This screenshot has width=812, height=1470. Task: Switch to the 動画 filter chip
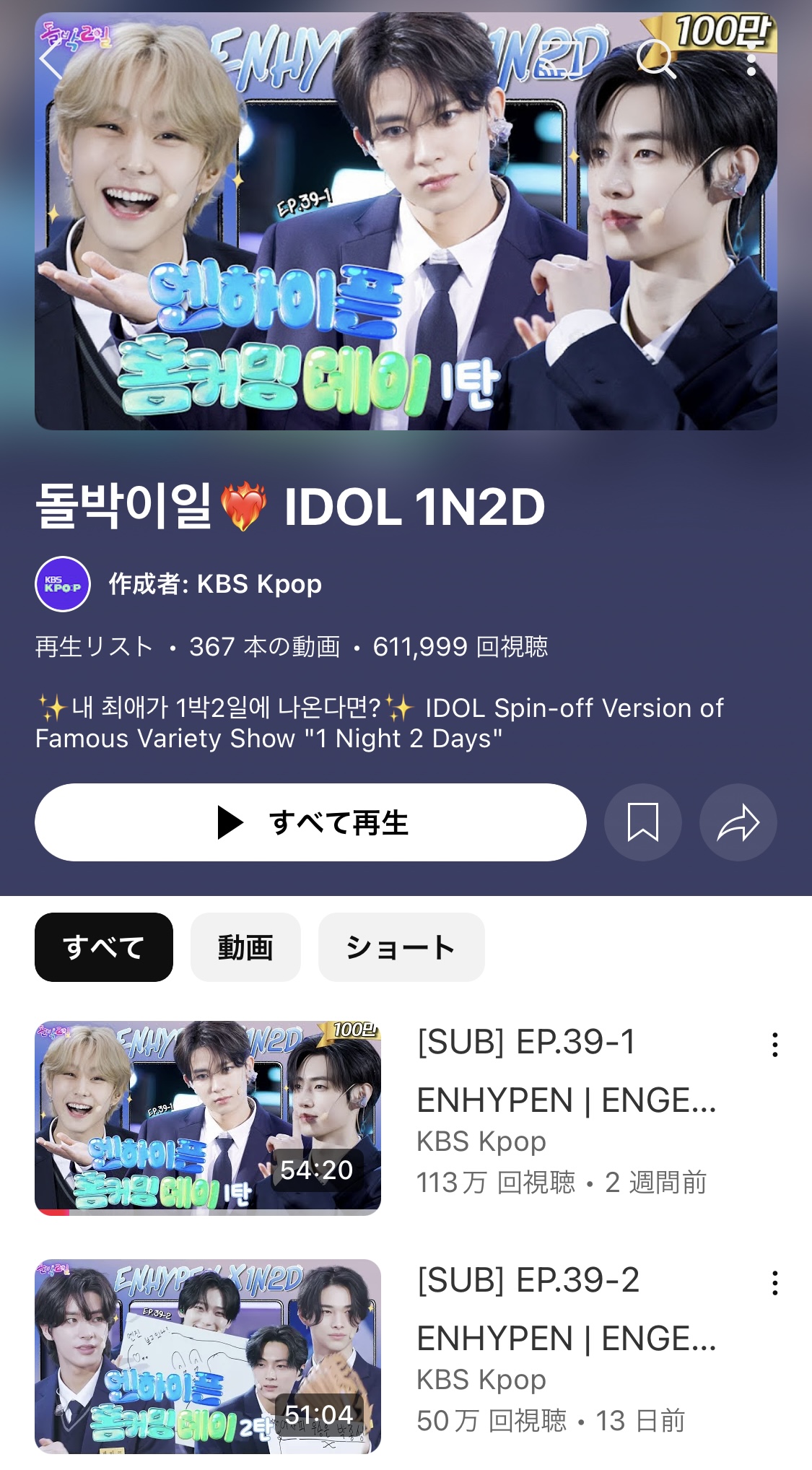tap(245, 947)
